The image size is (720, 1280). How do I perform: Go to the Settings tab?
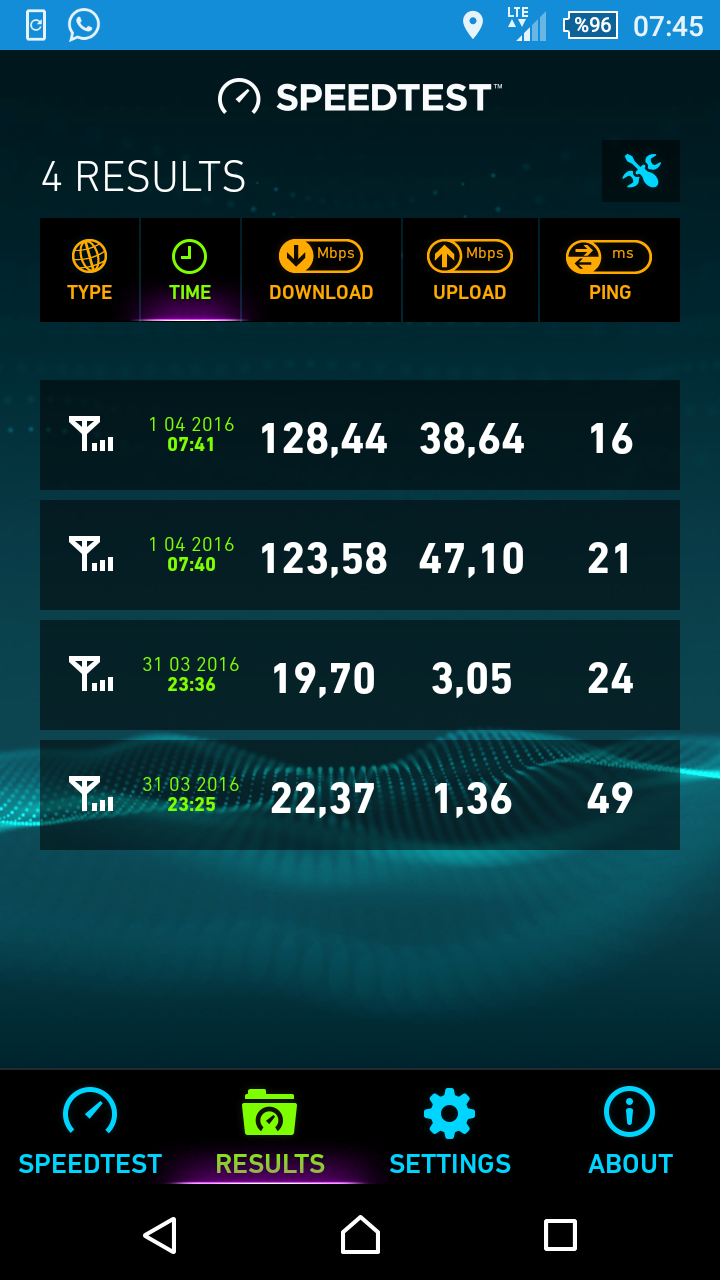pos(450,1130)
